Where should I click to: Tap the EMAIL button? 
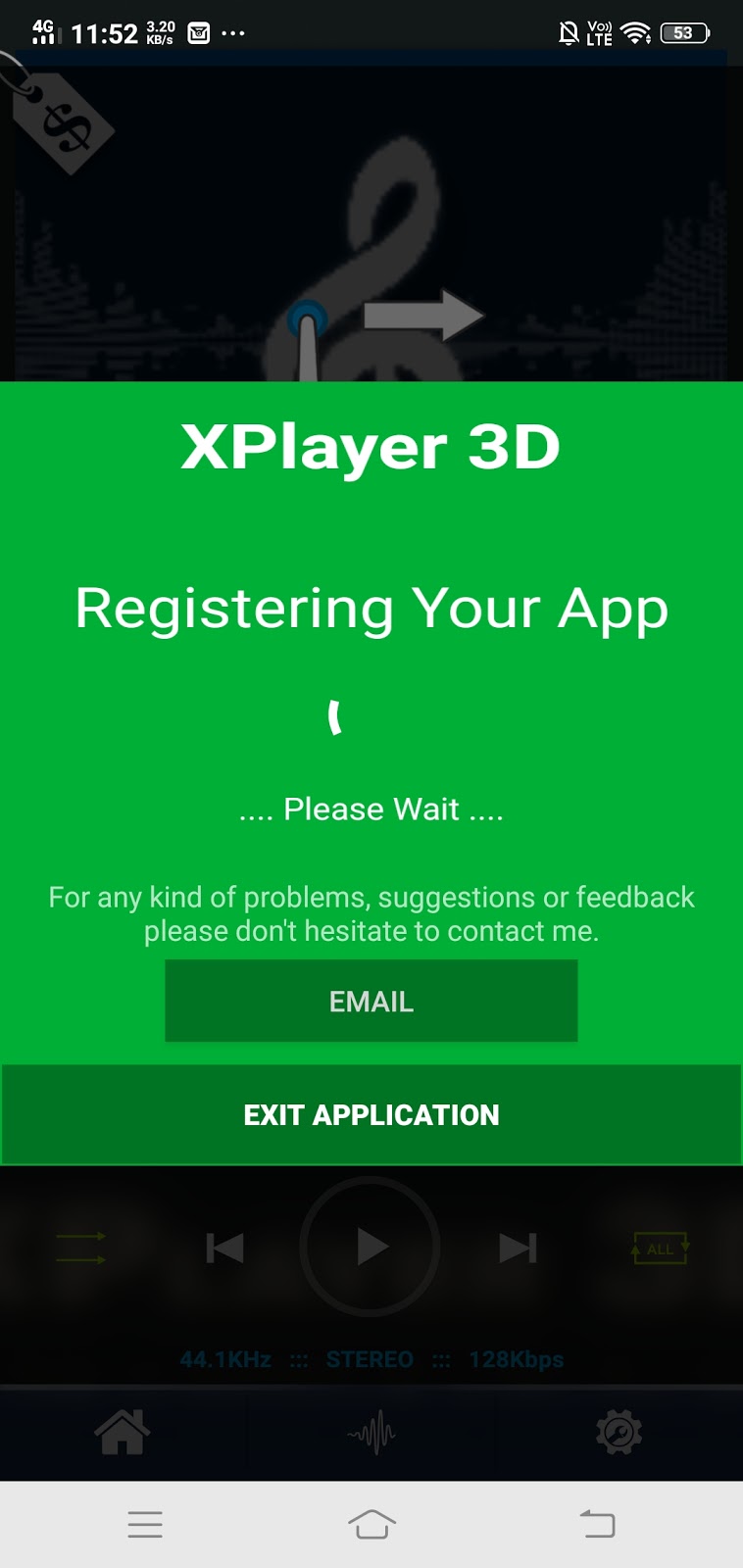tap(371, 1001)
